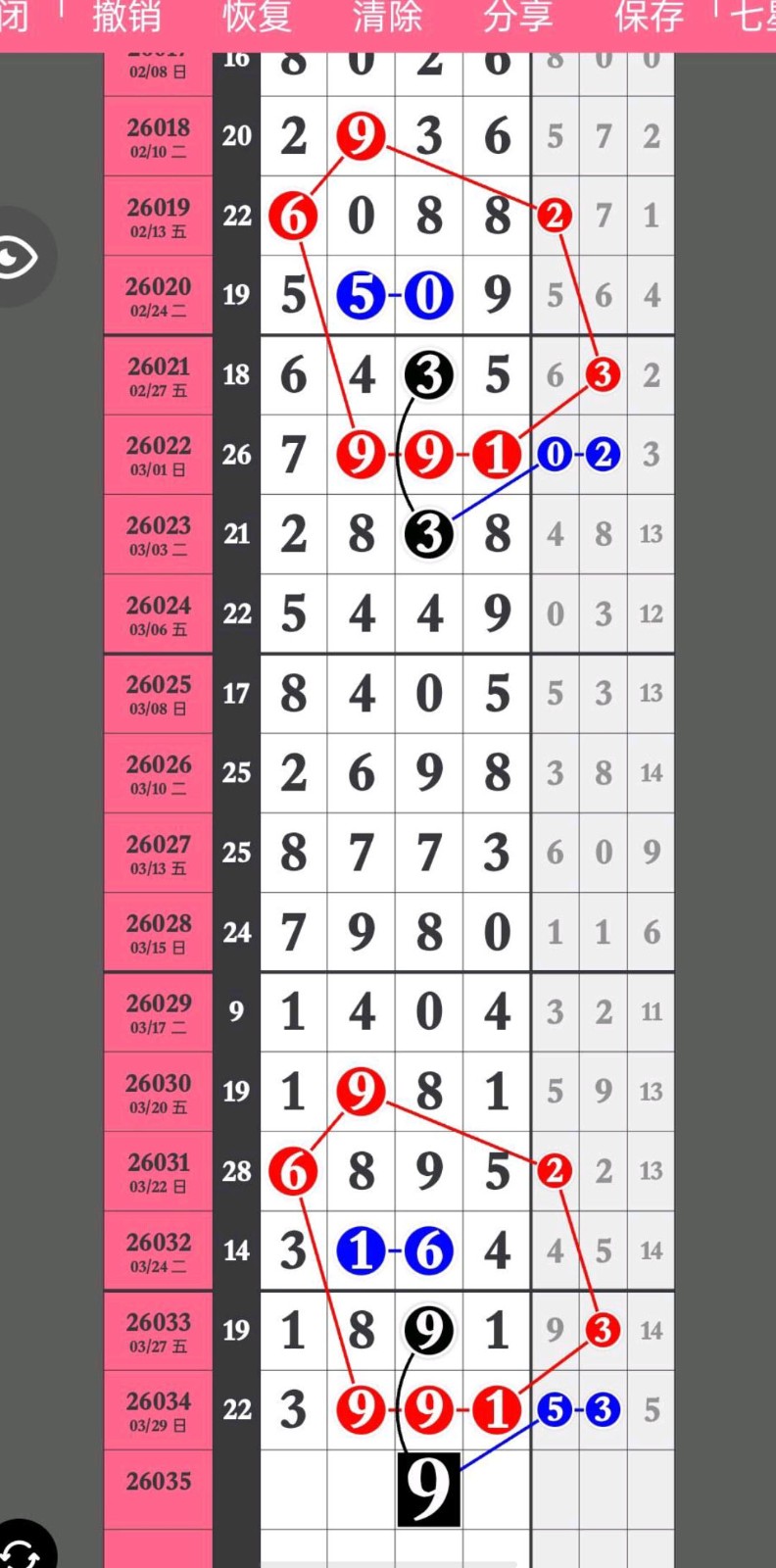Save the chart with 保存
This screenshot has width=776, height=1568.
[649, 18]
